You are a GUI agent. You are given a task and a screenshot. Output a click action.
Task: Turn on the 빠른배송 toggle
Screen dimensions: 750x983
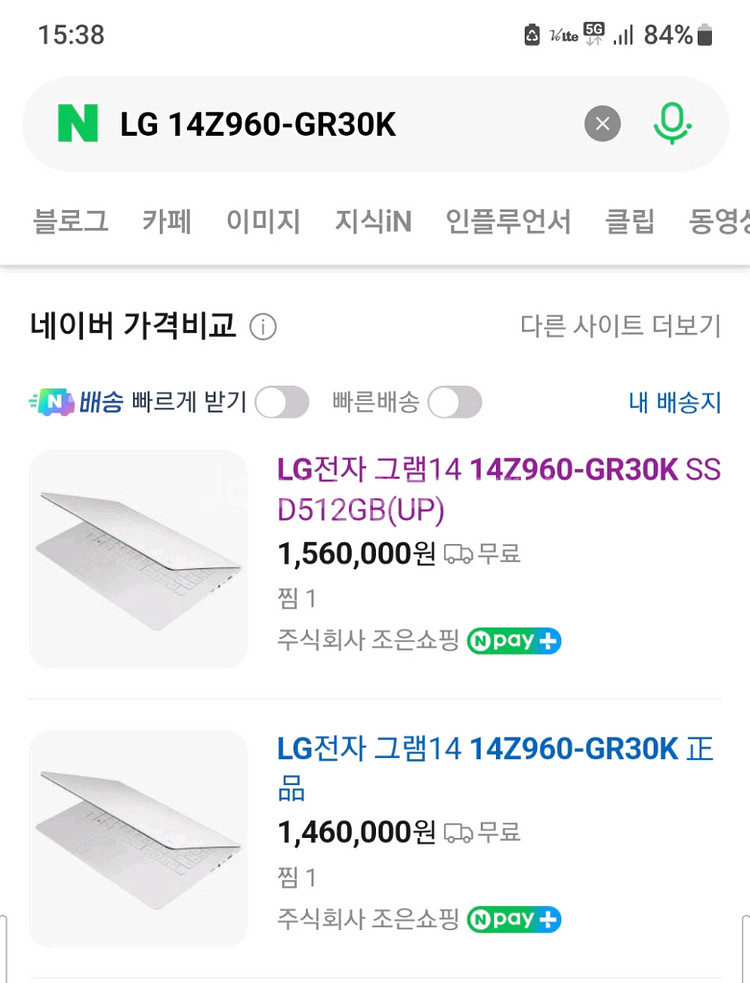[453, 401]
